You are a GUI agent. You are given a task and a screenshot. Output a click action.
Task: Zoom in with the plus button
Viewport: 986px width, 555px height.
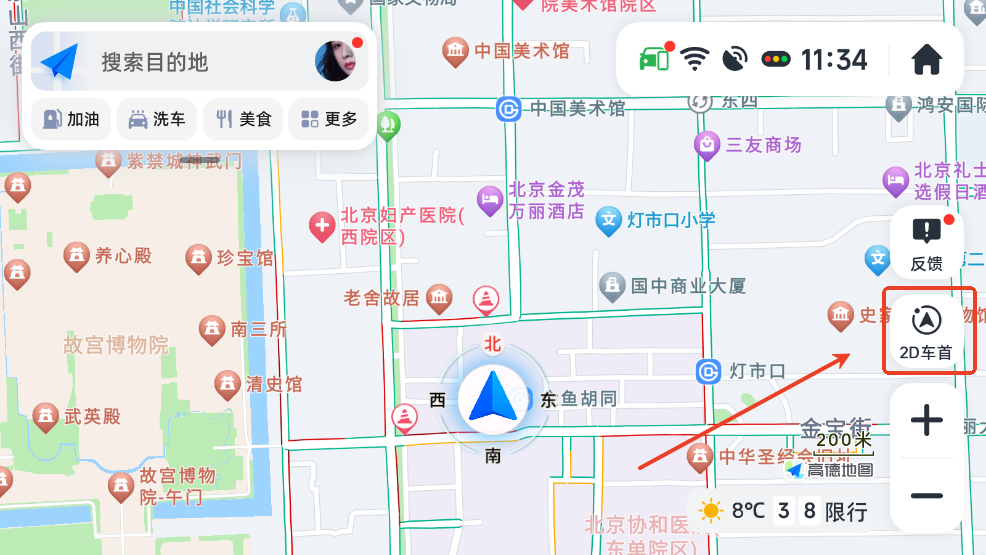(927, 421)
